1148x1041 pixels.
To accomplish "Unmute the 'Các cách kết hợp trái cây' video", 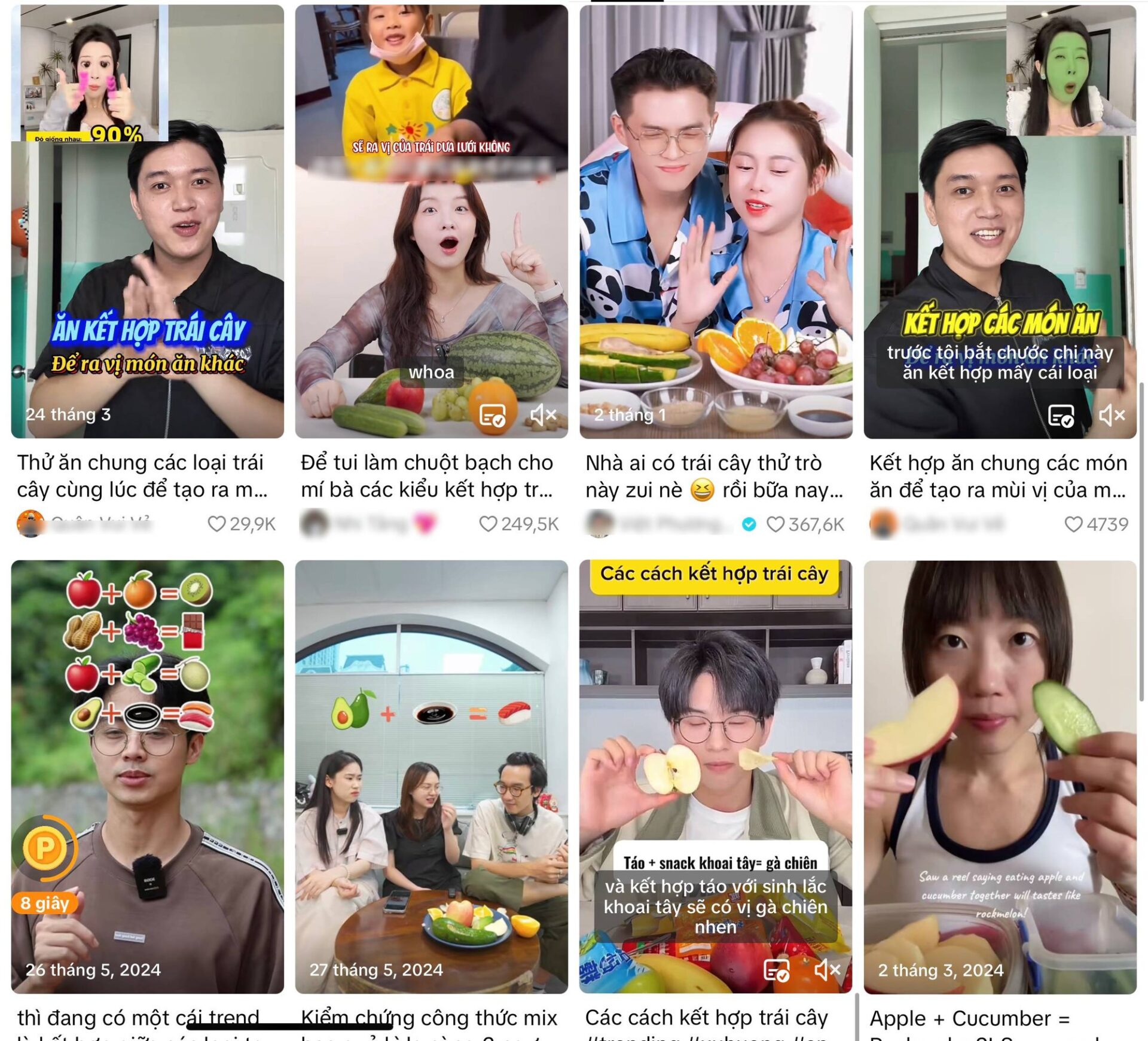I will (x=828, y=970).
